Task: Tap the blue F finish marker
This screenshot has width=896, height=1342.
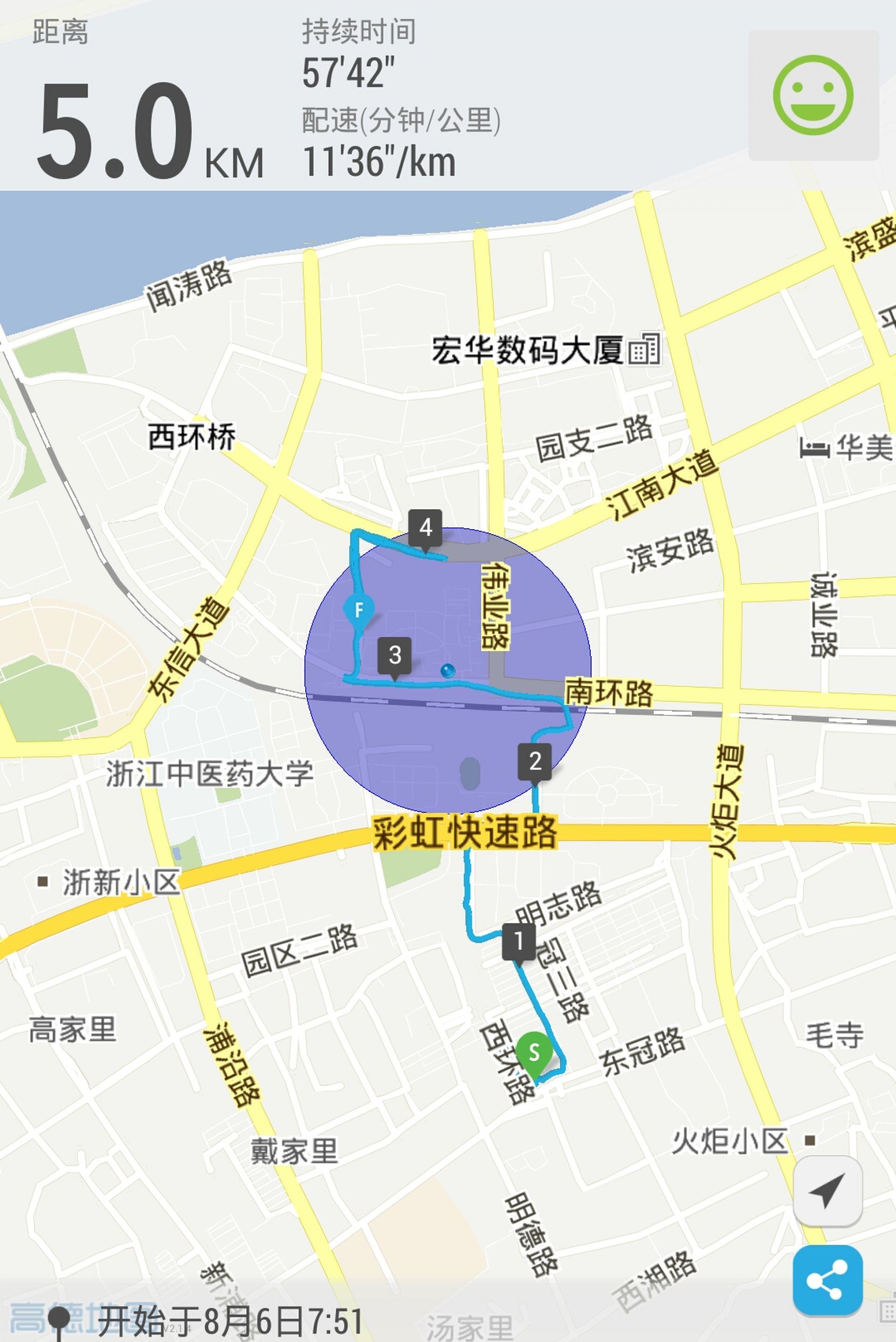Action: tap(359, 610)
